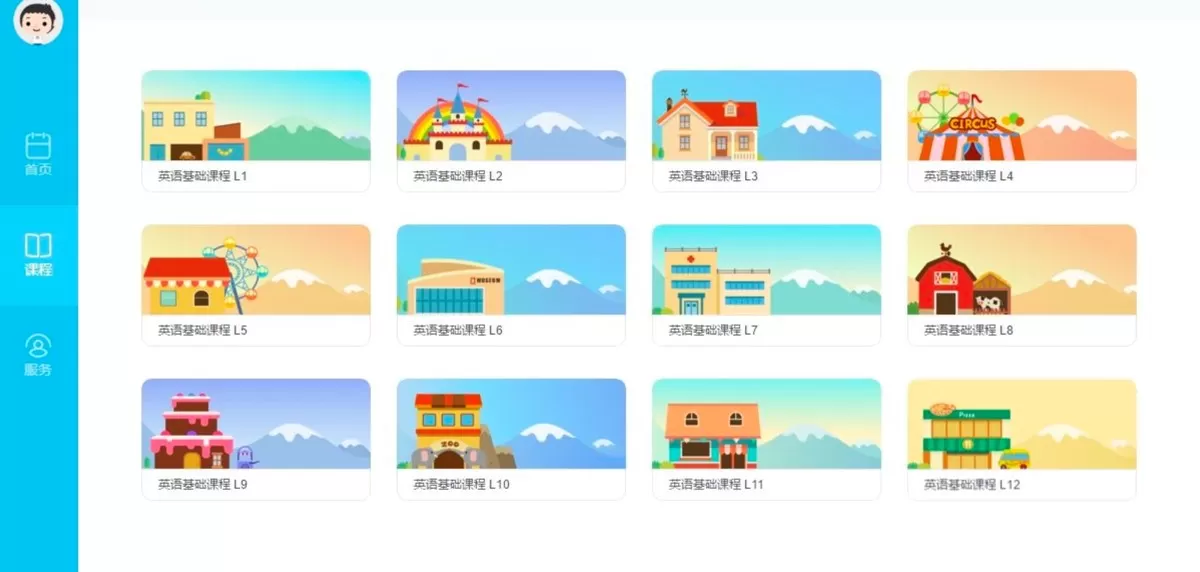Open the user avatar profile
Viewport: 1200px width, 572px height.
(x=38, y=22)
